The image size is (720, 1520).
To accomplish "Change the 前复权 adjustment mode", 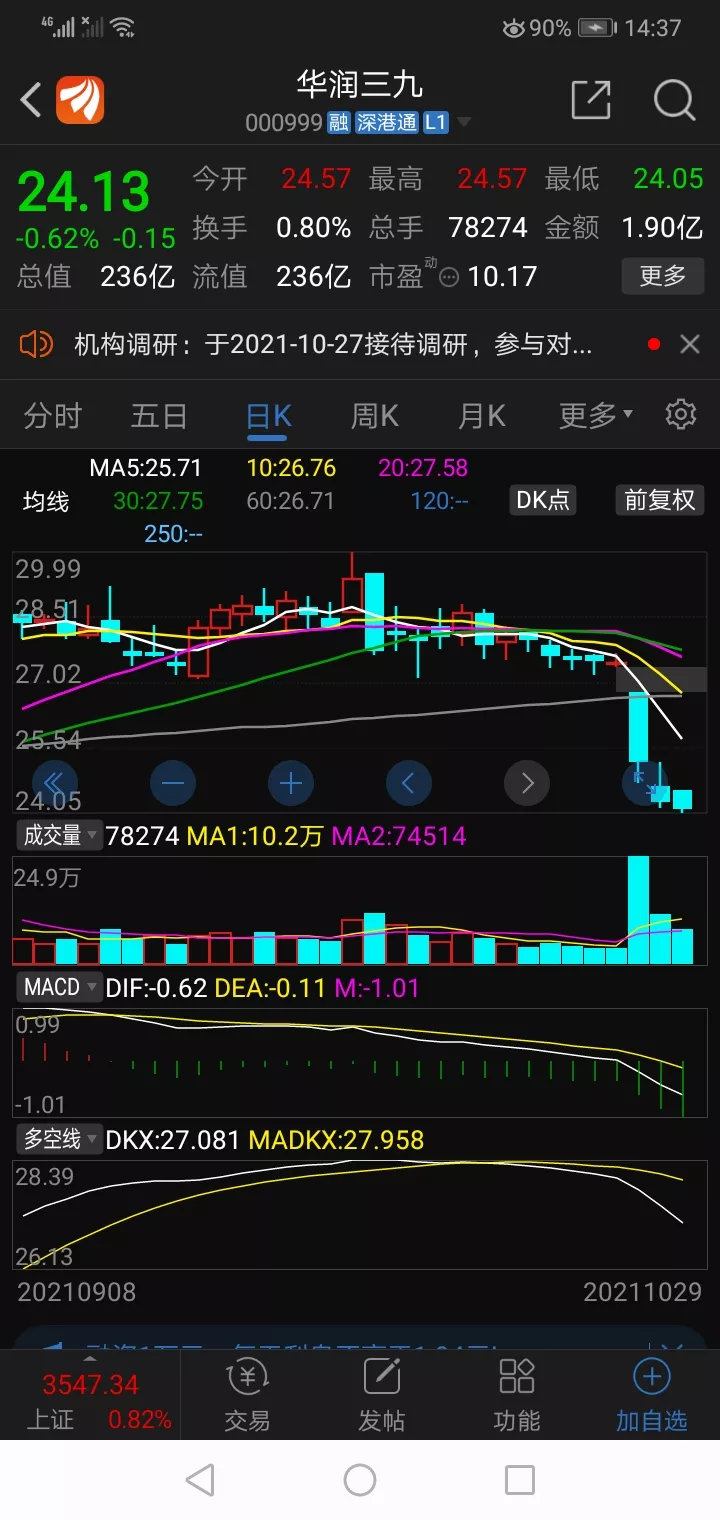I will click(659, 500).
